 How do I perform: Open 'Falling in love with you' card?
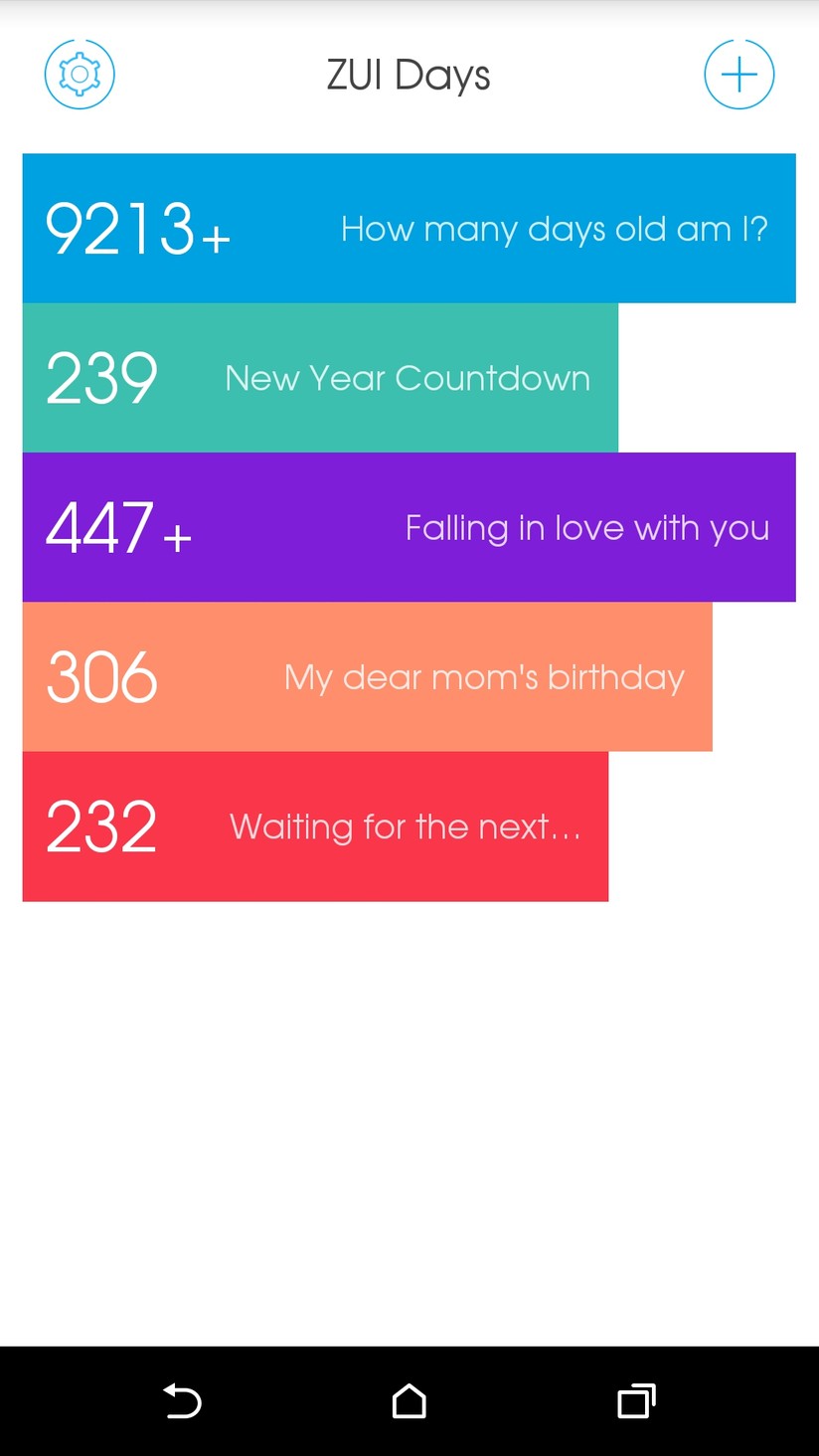click(409, 527)
